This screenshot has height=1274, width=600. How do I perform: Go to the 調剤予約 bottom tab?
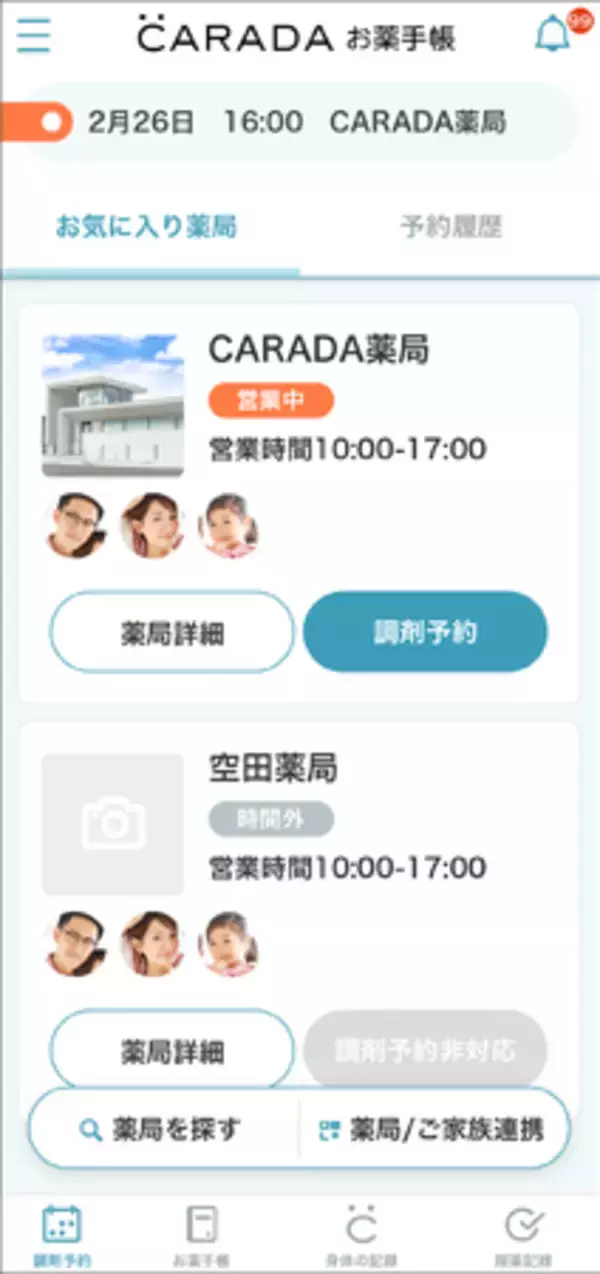pyautogui.click(x=62, y=1234)
